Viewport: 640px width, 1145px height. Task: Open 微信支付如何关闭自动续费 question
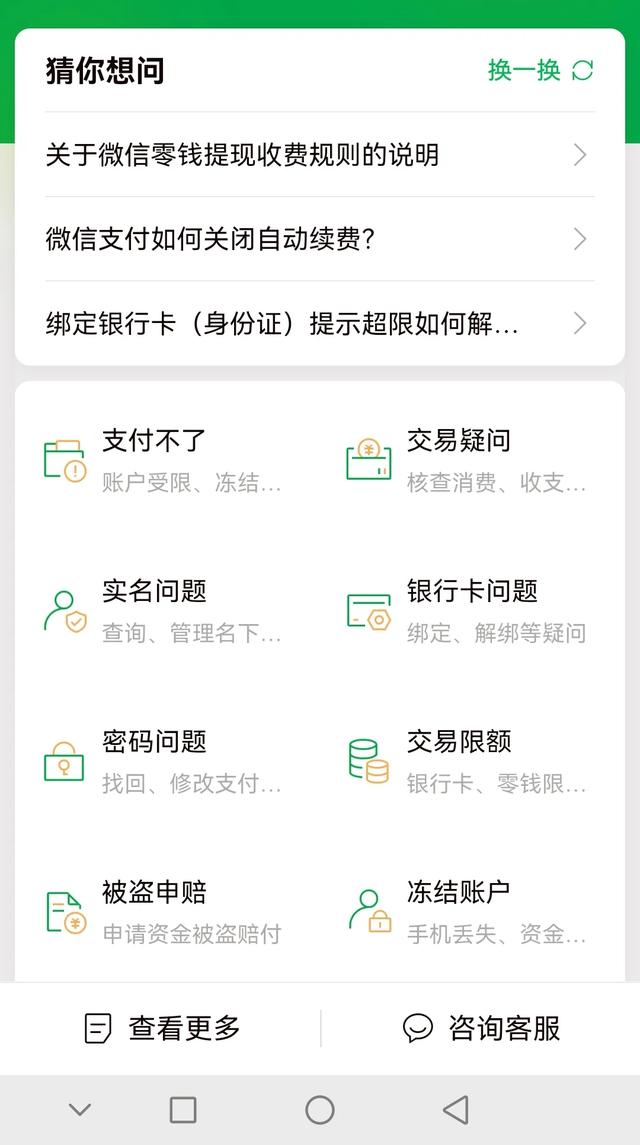tap(320, 239)
